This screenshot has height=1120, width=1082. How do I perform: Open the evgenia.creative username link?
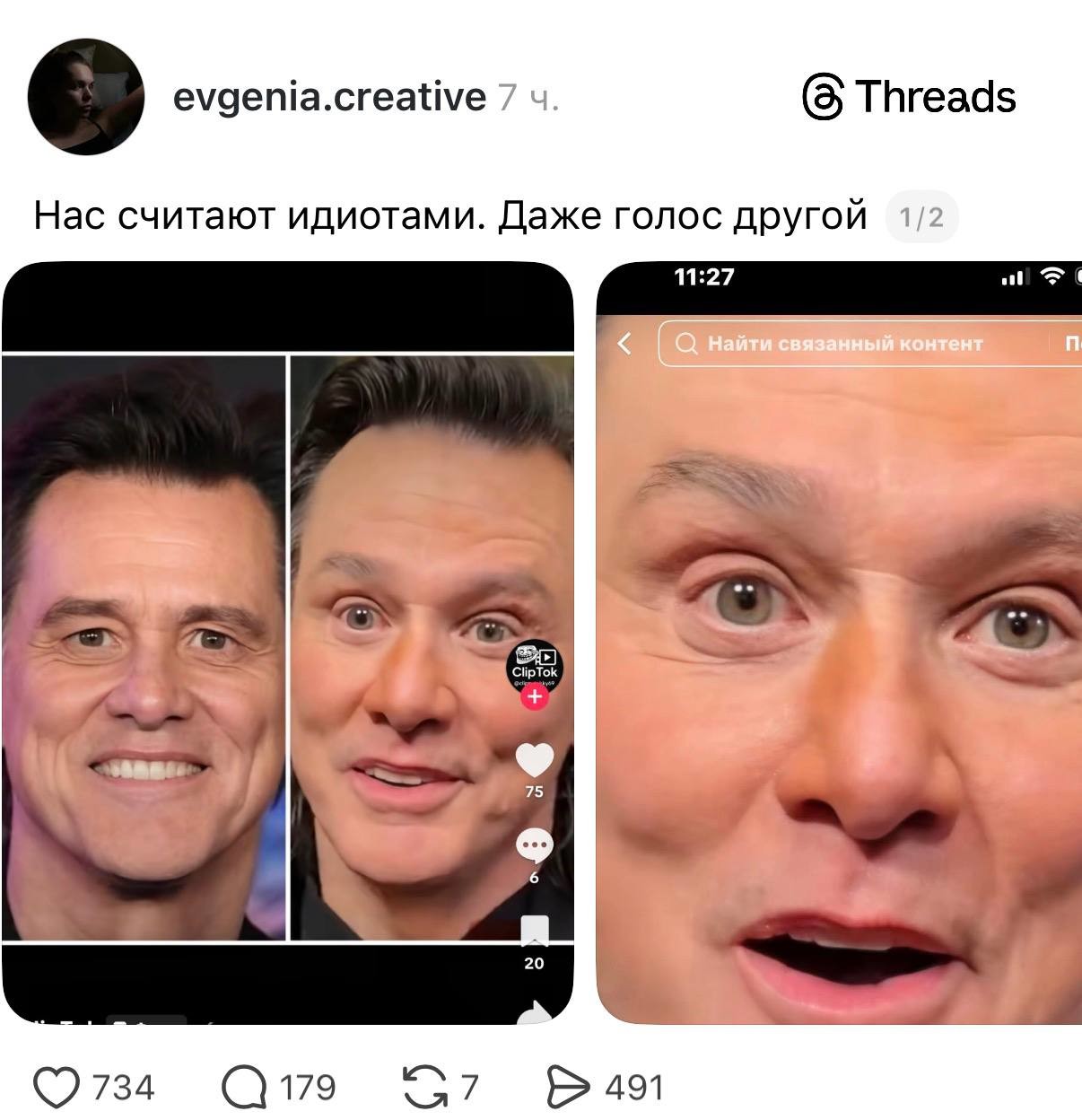(x=326, y=97)
